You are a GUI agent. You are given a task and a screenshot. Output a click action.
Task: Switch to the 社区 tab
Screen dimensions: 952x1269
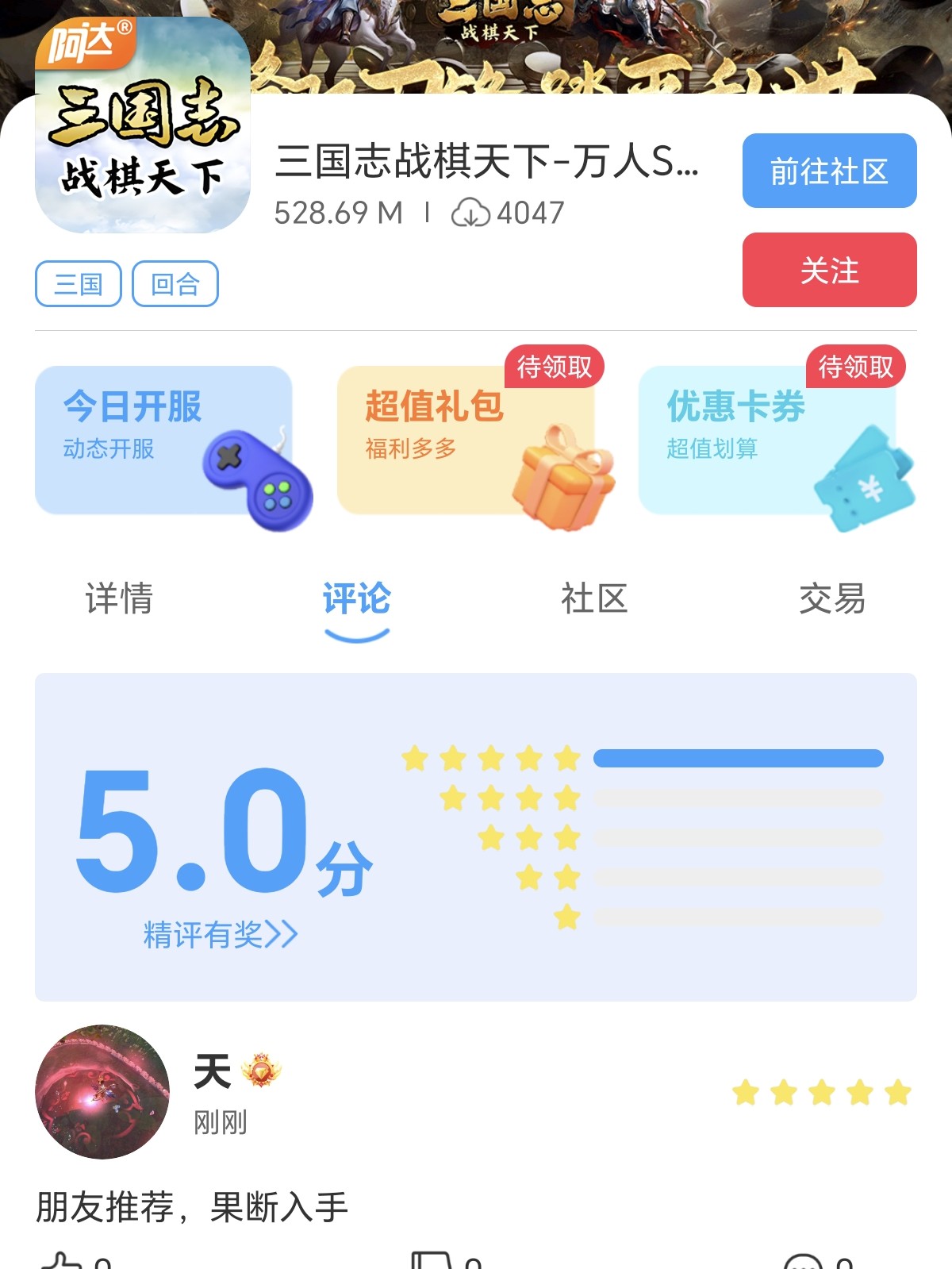tap(594, 598)
